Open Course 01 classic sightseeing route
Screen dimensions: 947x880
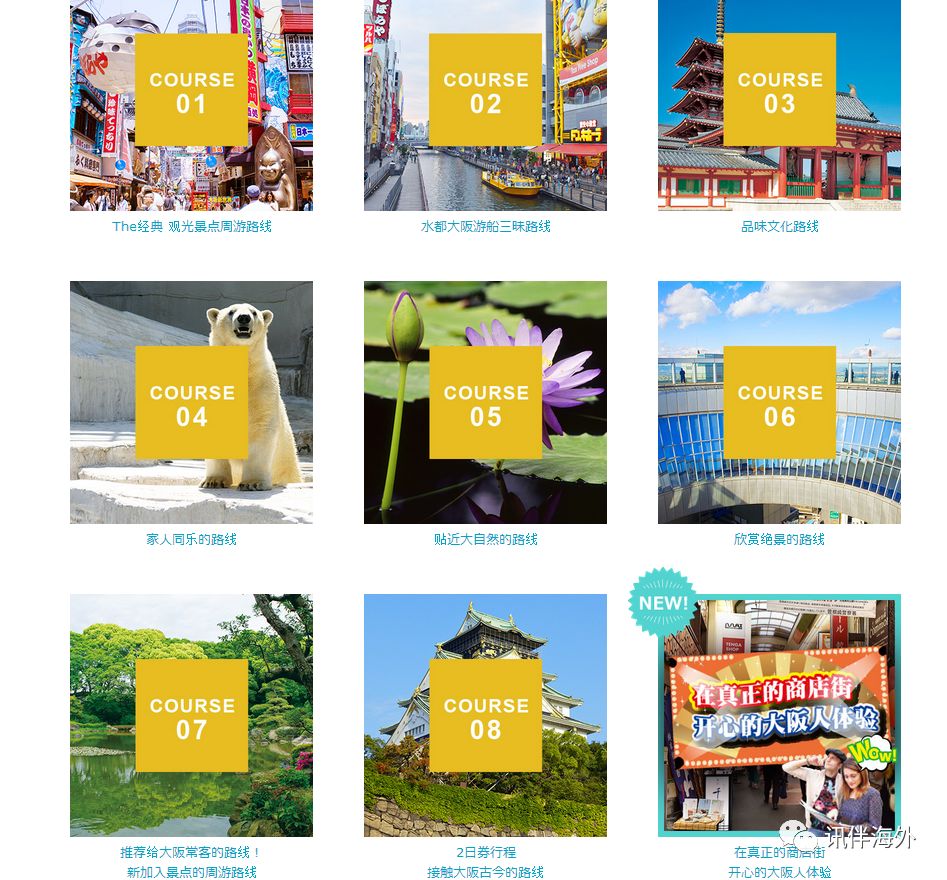(191, 105)
